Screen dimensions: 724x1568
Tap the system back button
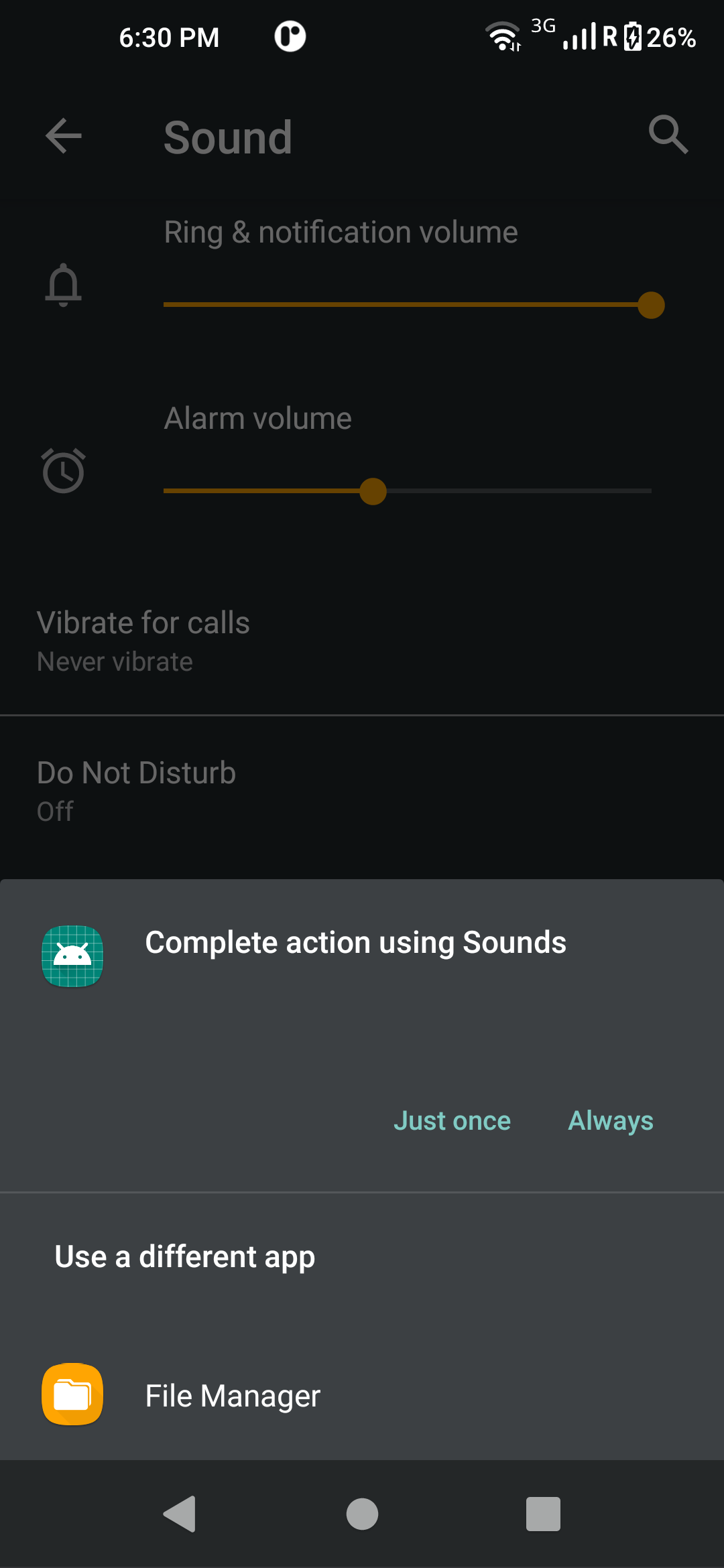[180, 1514]
